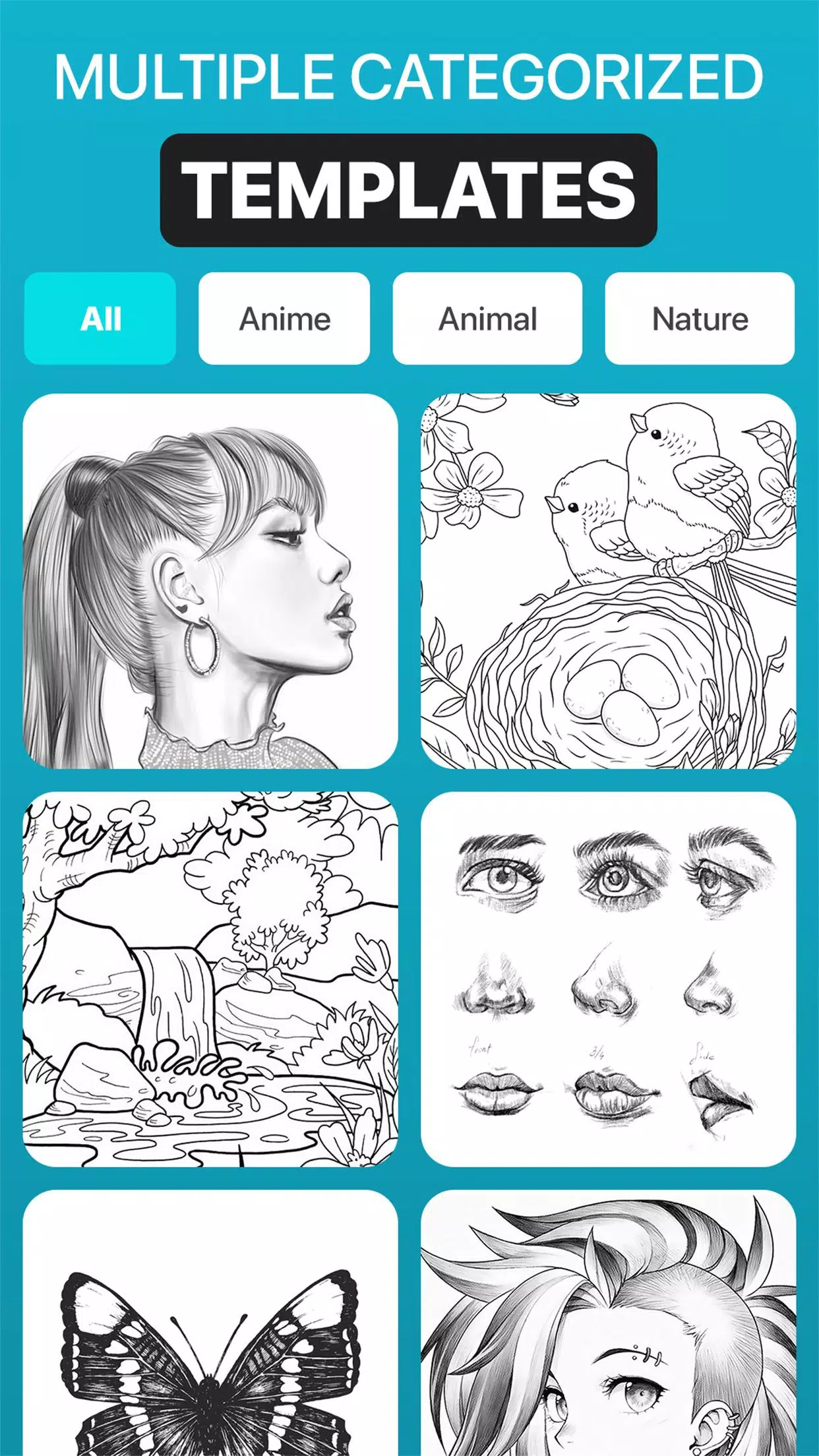
Task: Select the "All" templates filter
Action: 100,318
